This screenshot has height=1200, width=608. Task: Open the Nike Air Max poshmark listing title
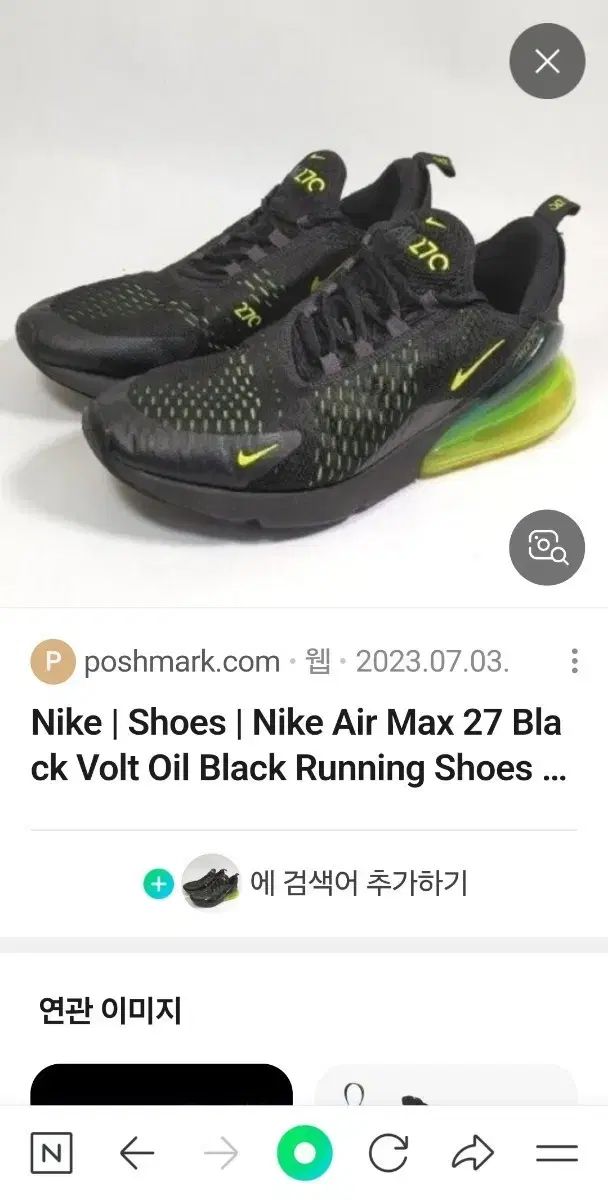pyautogui.click(x=296, y=745)
